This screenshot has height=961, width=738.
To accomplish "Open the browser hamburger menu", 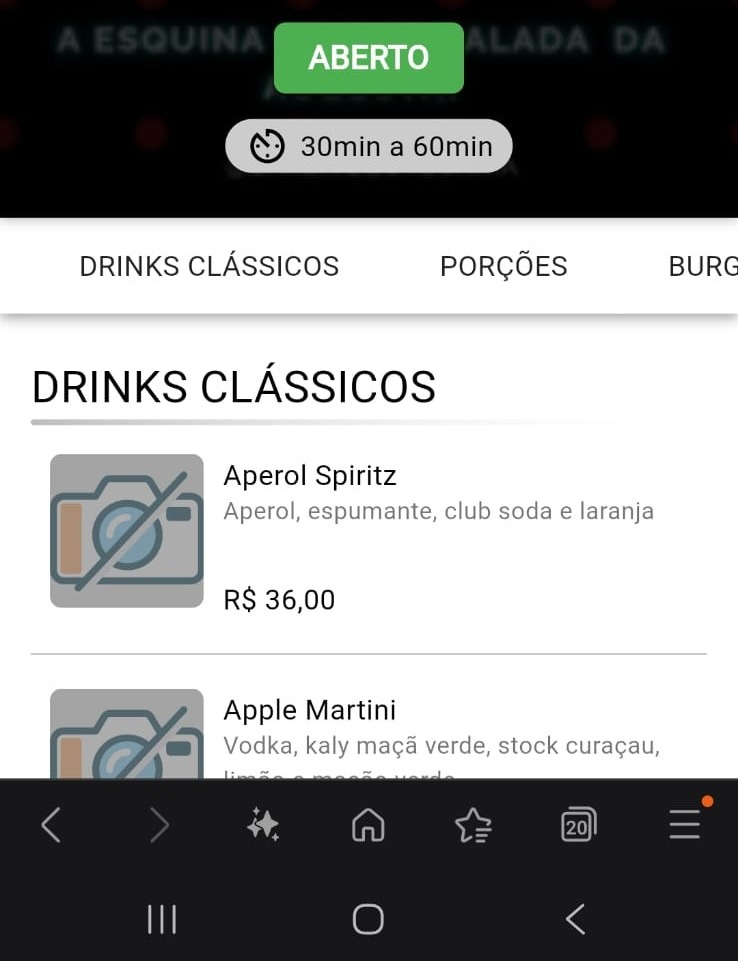I will point(685,825).
